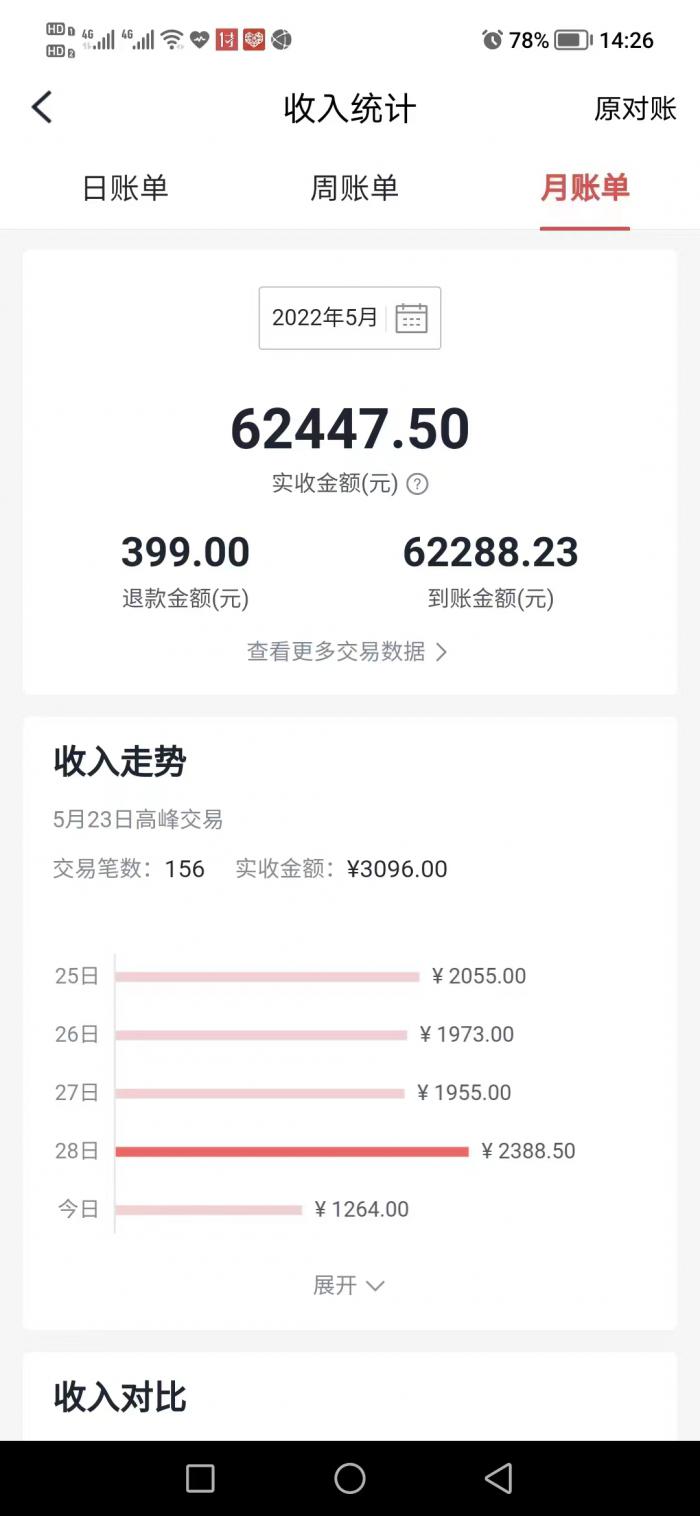Open 原对账 in the top bar
700x1516 pixels.
(x=635, y=109)
